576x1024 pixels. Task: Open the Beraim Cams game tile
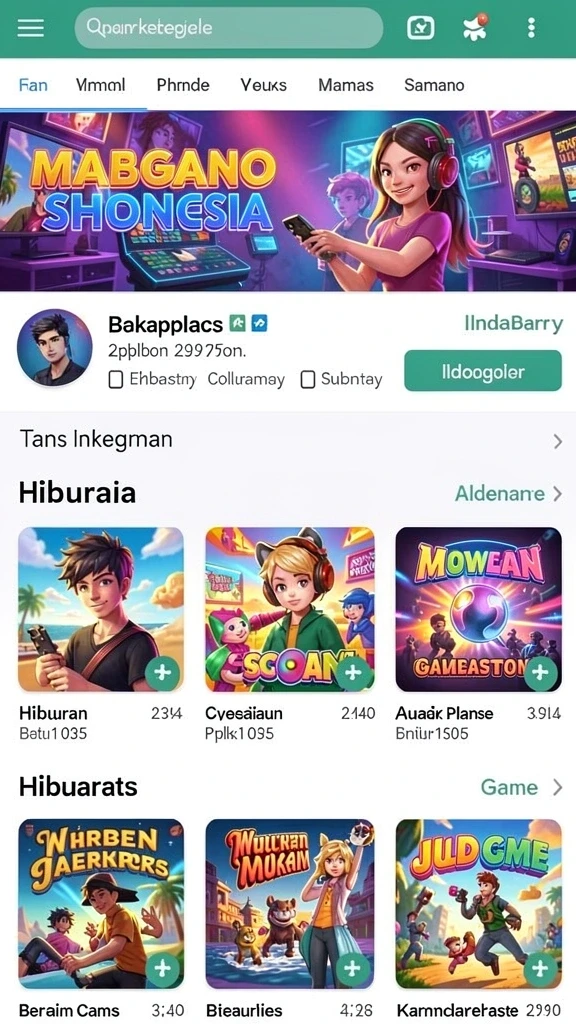[101, 904]
